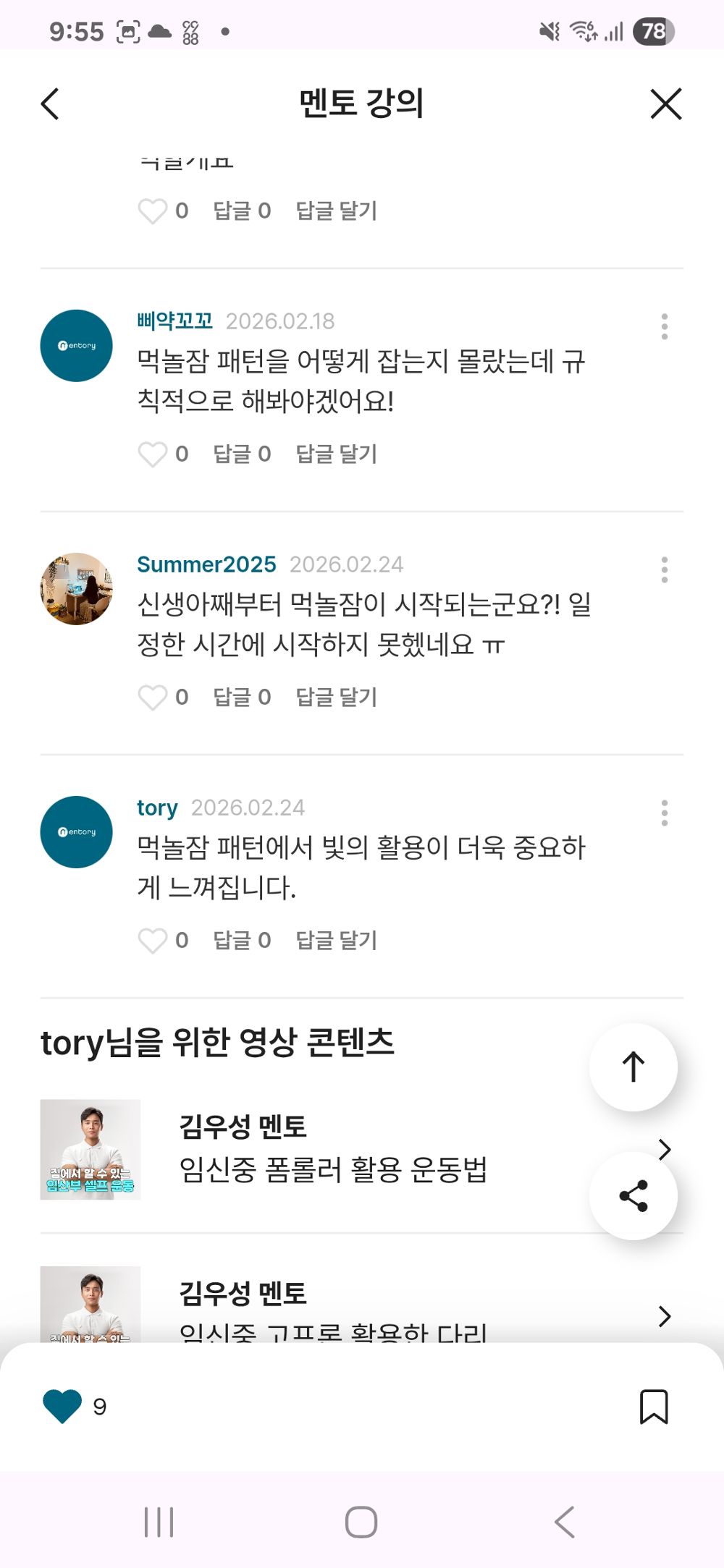
Task: Open 삐약꼬꼬's profile by tapping the username
Action: coord(174,321)
